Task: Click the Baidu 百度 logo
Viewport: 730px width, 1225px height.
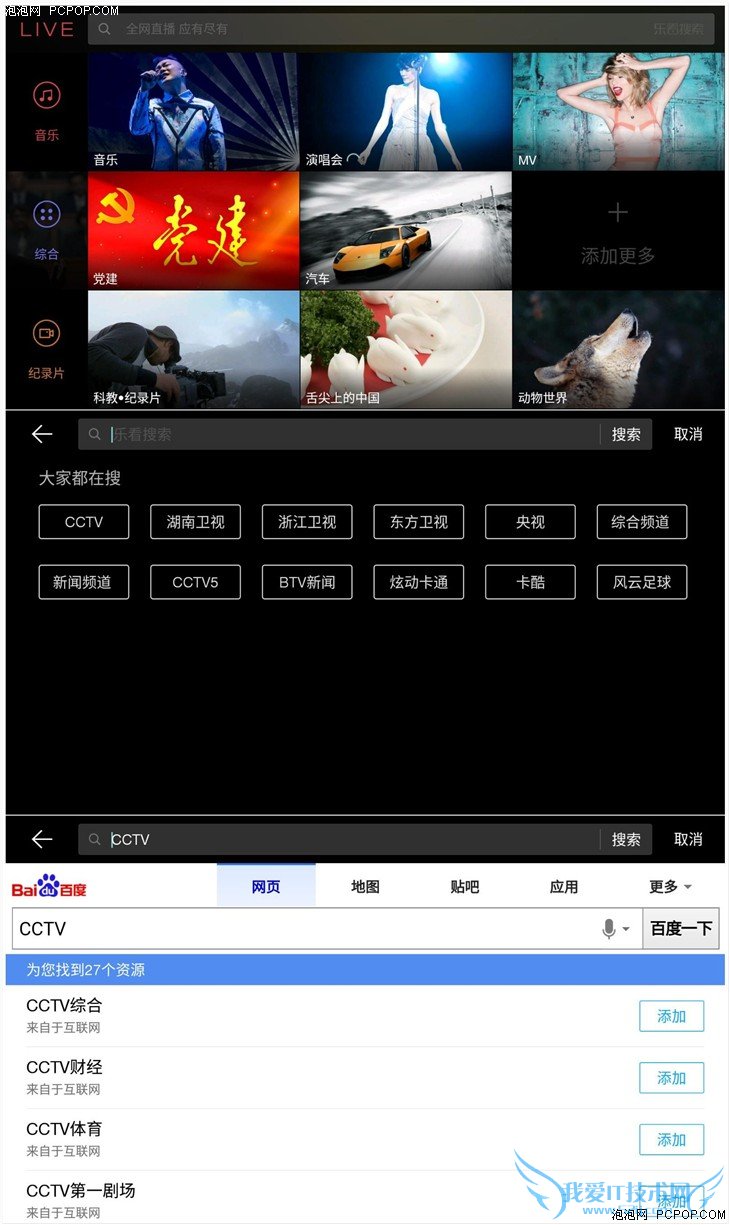Action: point(48,886)
